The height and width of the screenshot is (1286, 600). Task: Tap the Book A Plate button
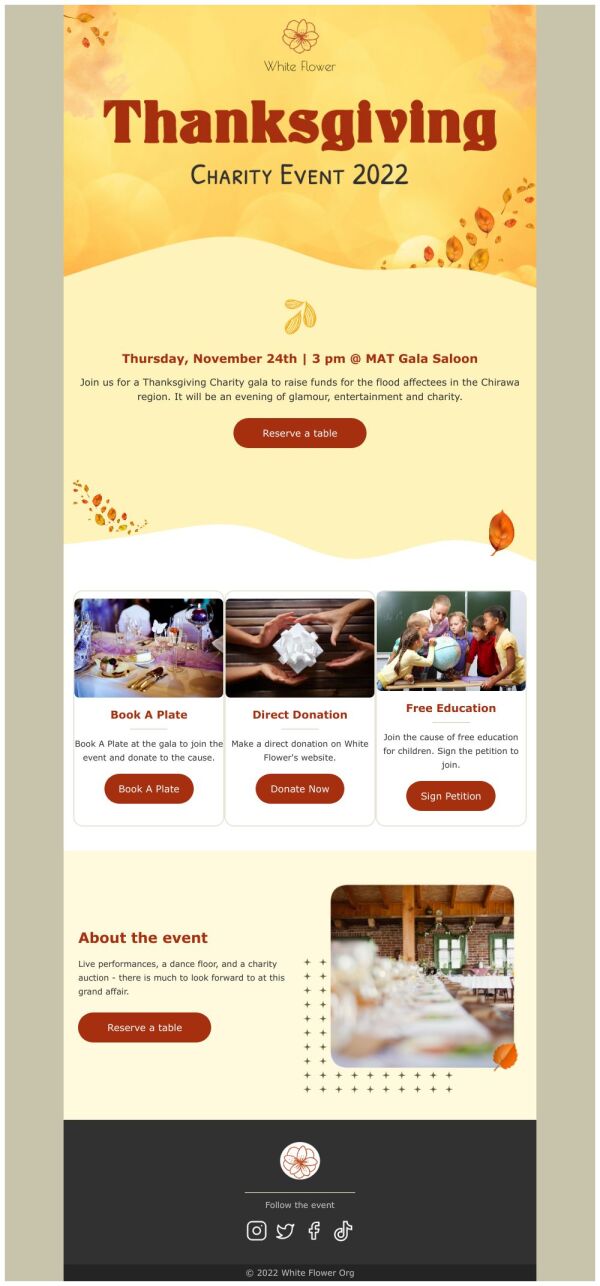(148, 789)
